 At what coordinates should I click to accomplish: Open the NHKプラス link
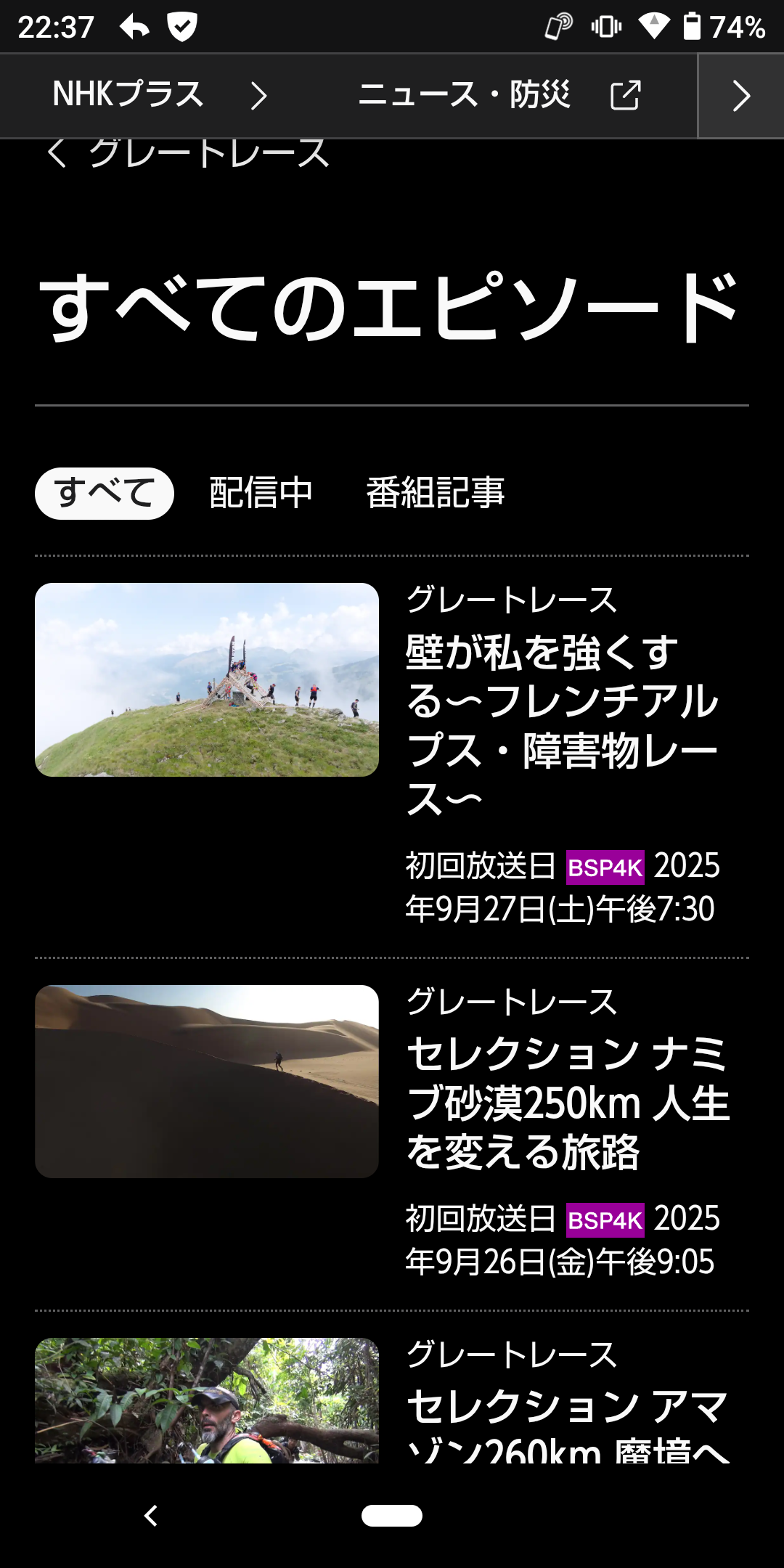160,95
